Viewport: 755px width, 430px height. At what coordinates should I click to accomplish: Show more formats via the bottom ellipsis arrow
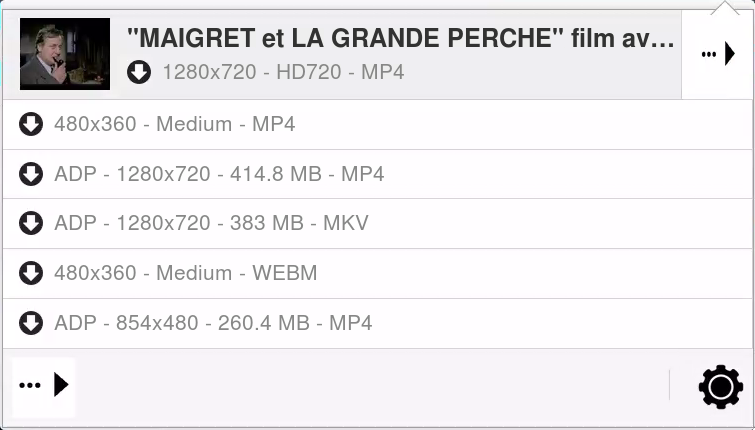coord(44,385)
